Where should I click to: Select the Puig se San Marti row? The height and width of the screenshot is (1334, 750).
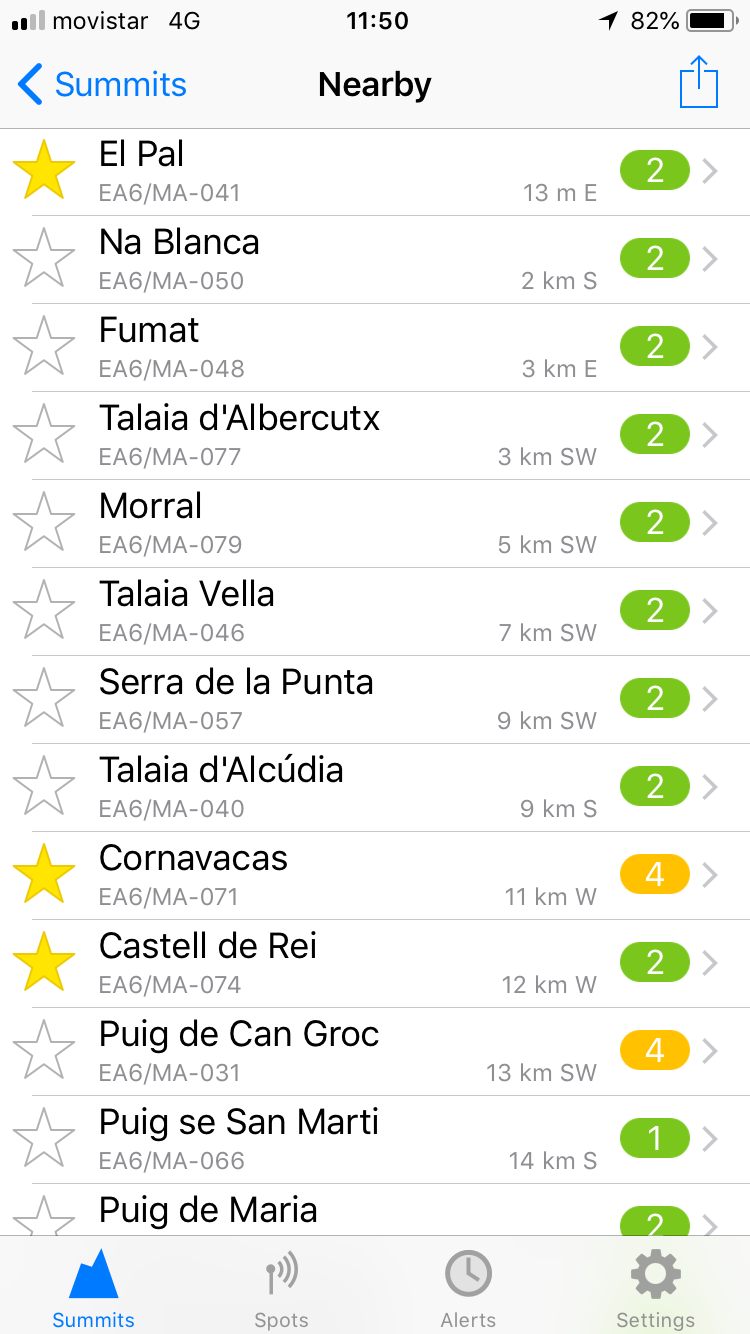[x=375, y=1140]
